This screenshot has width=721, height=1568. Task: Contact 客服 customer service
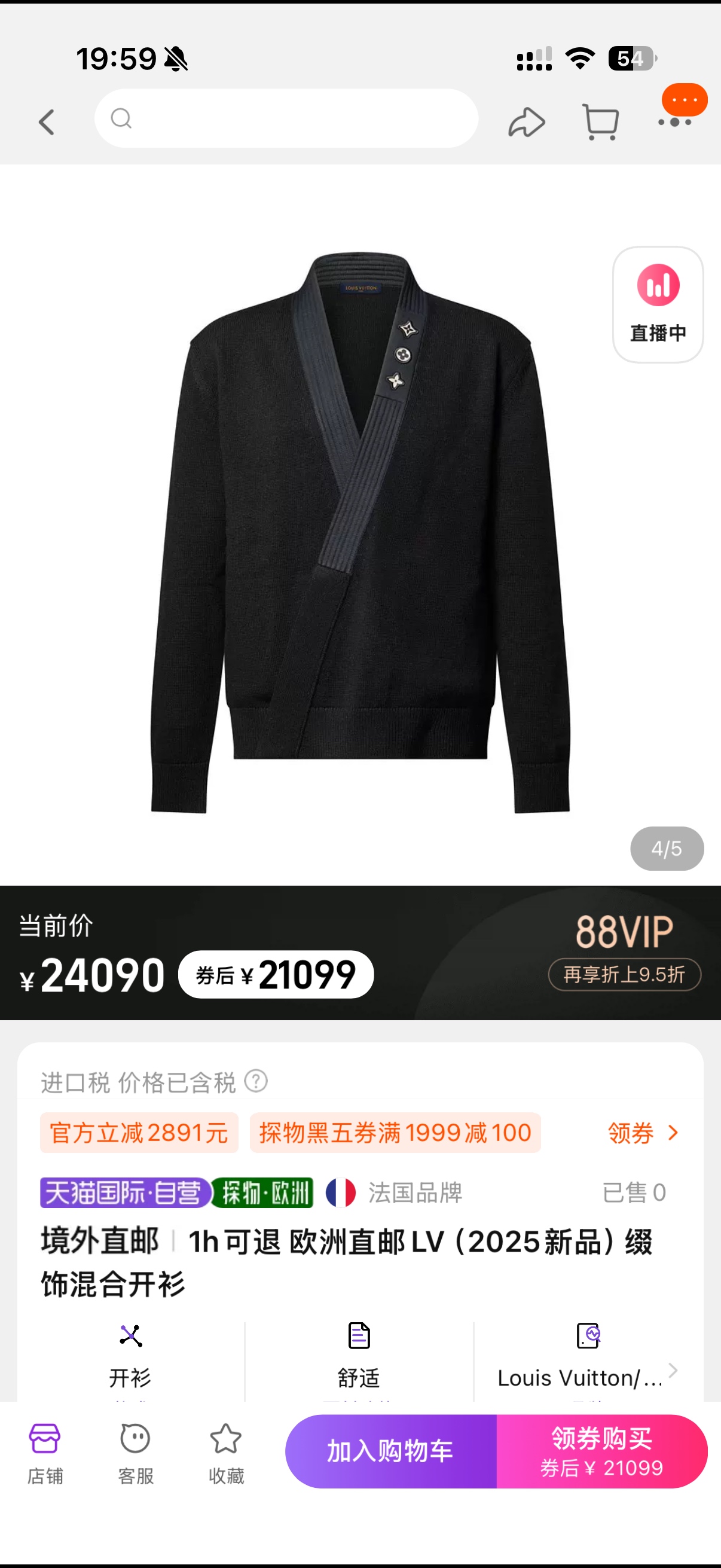(135, 1454)
